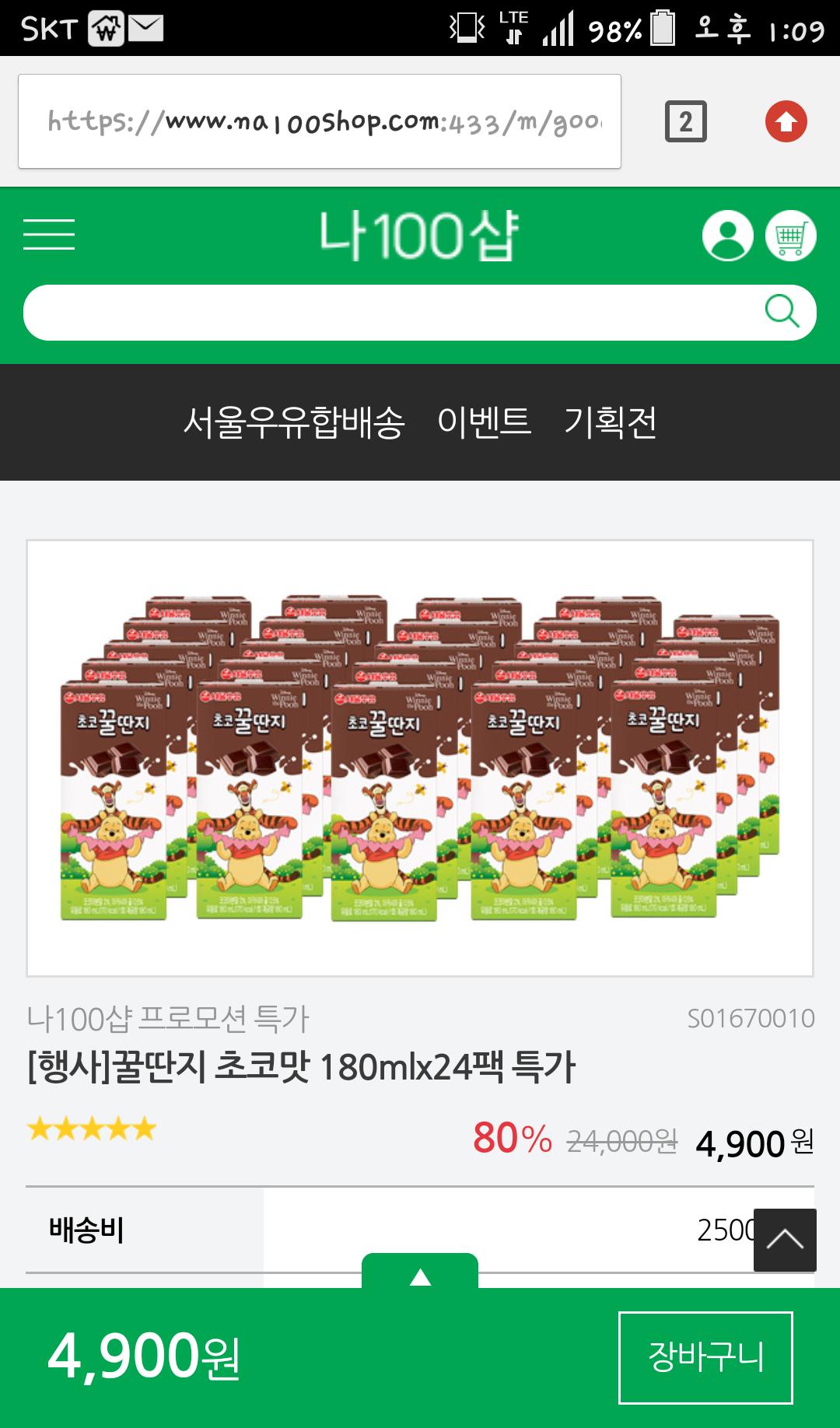
Task: Tap the product search field
Action: pyautogui.click(x=389, y=313)
